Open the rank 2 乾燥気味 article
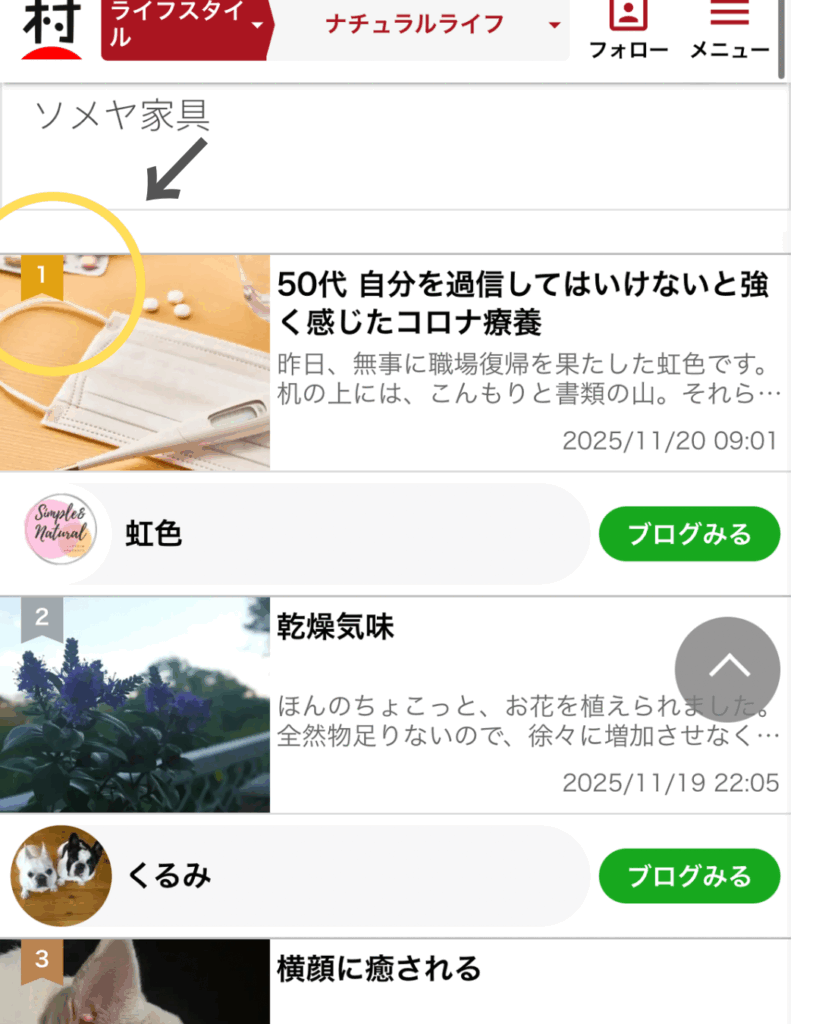Image resolution: width=819 pixels, height=1024 pixels. coord(336,628)
